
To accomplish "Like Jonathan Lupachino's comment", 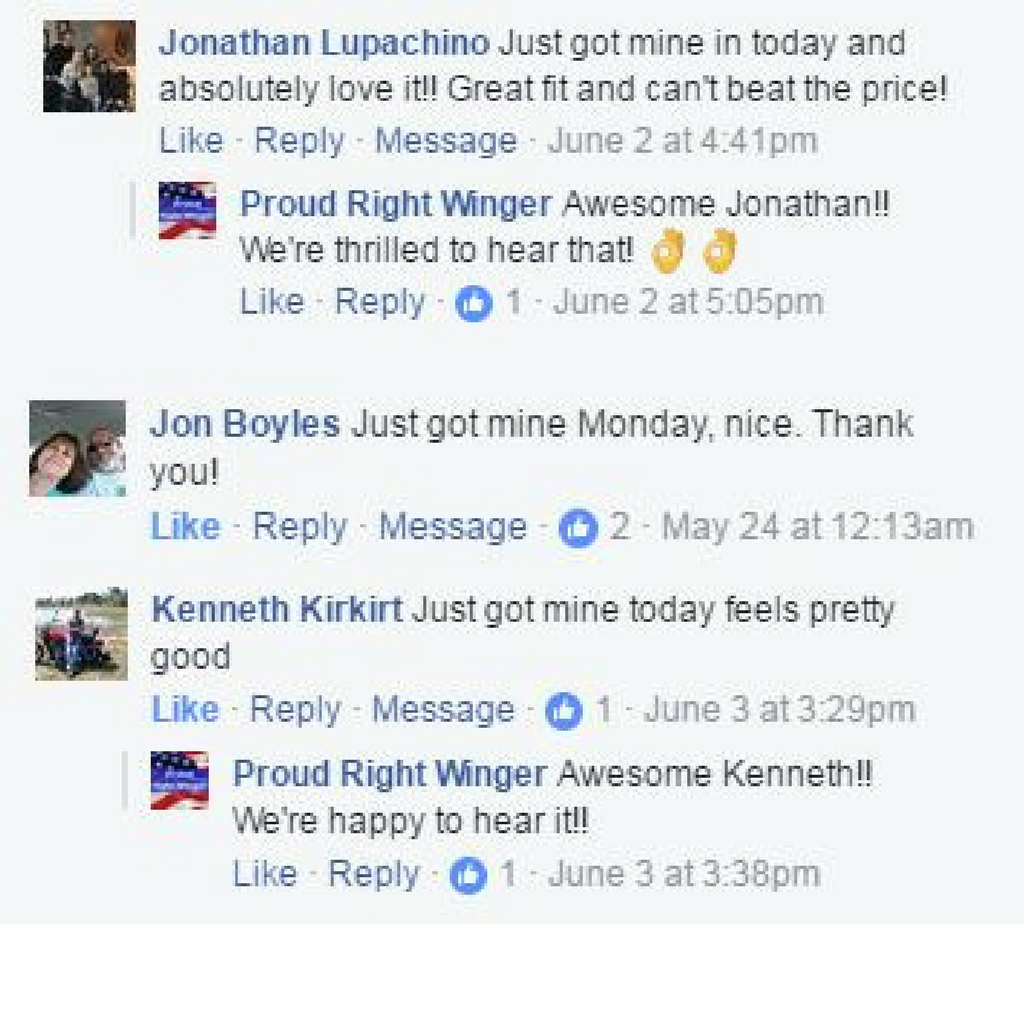I will (191, 141).
